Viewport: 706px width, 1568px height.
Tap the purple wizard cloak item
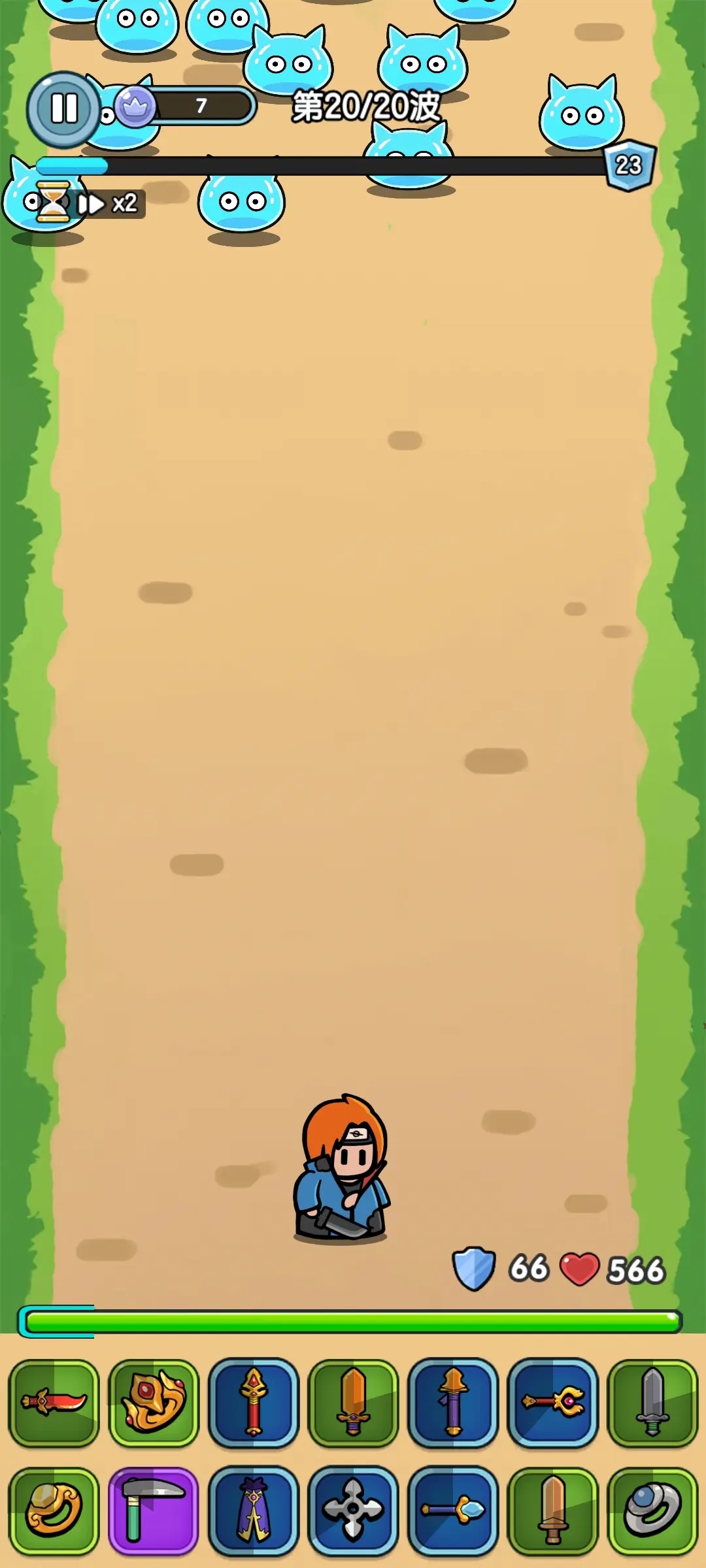click(x=254, y=1510)
